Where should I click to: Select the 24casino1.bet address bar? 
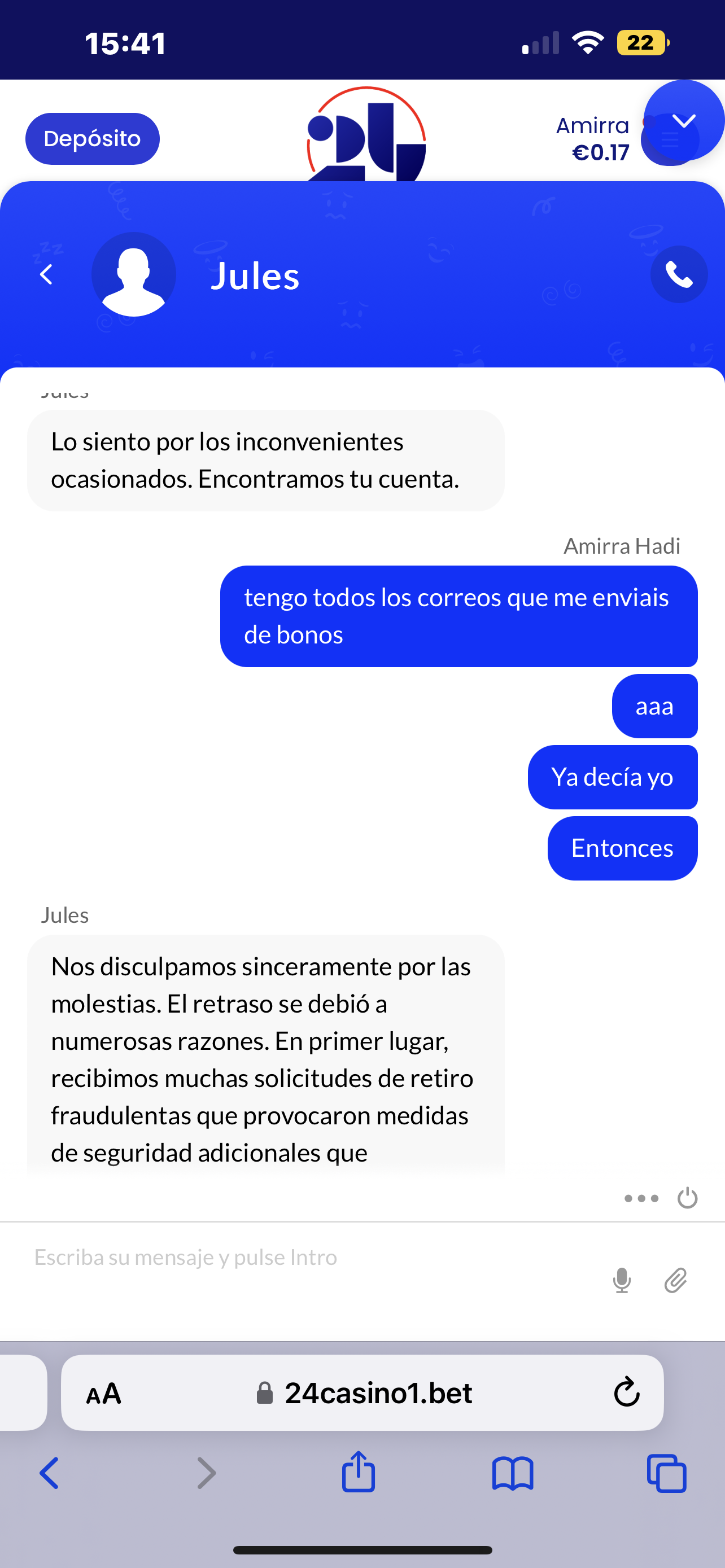(365, 1392)
